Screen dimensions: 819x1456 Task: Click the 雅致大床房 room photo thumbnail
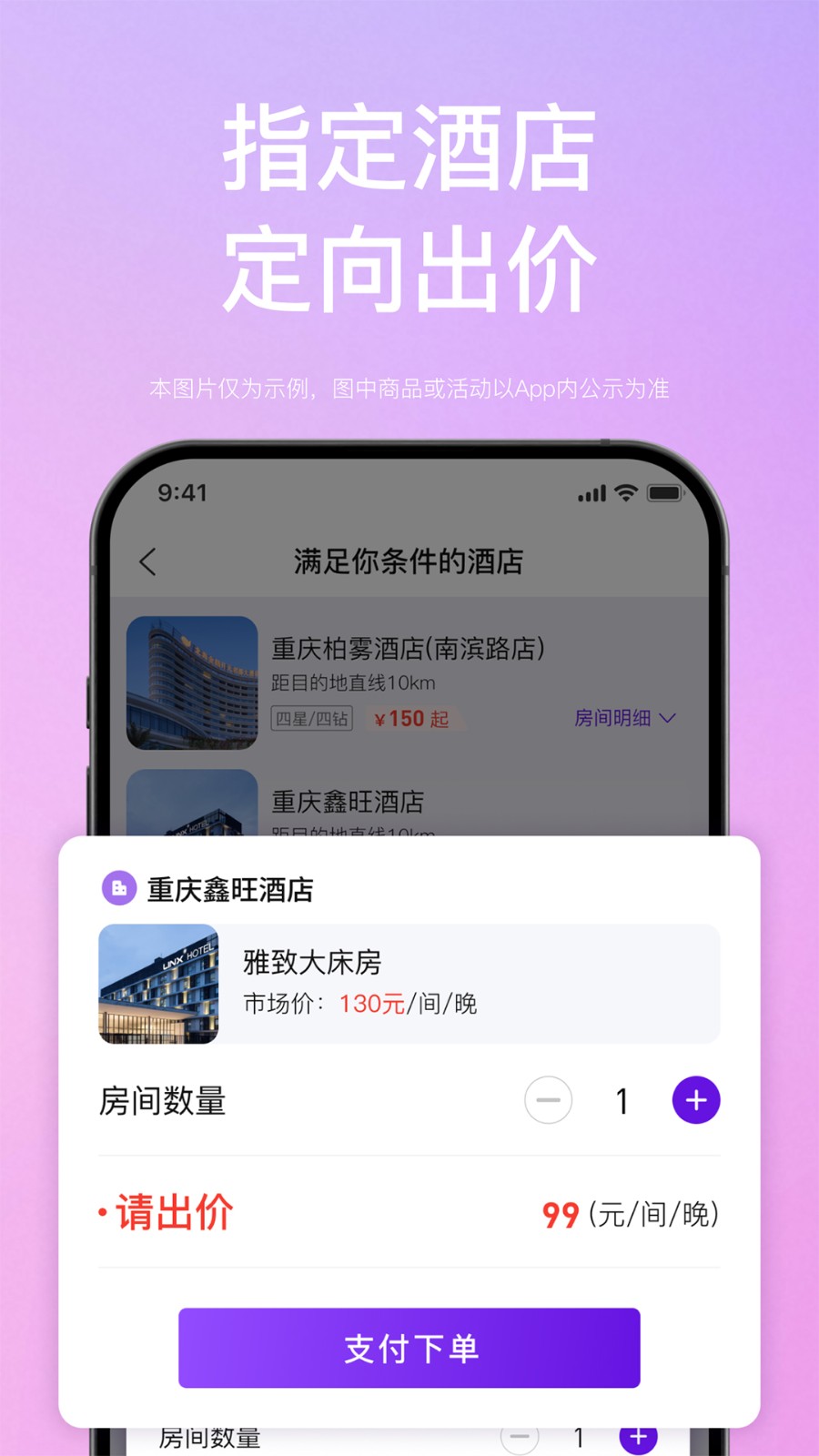158,984
